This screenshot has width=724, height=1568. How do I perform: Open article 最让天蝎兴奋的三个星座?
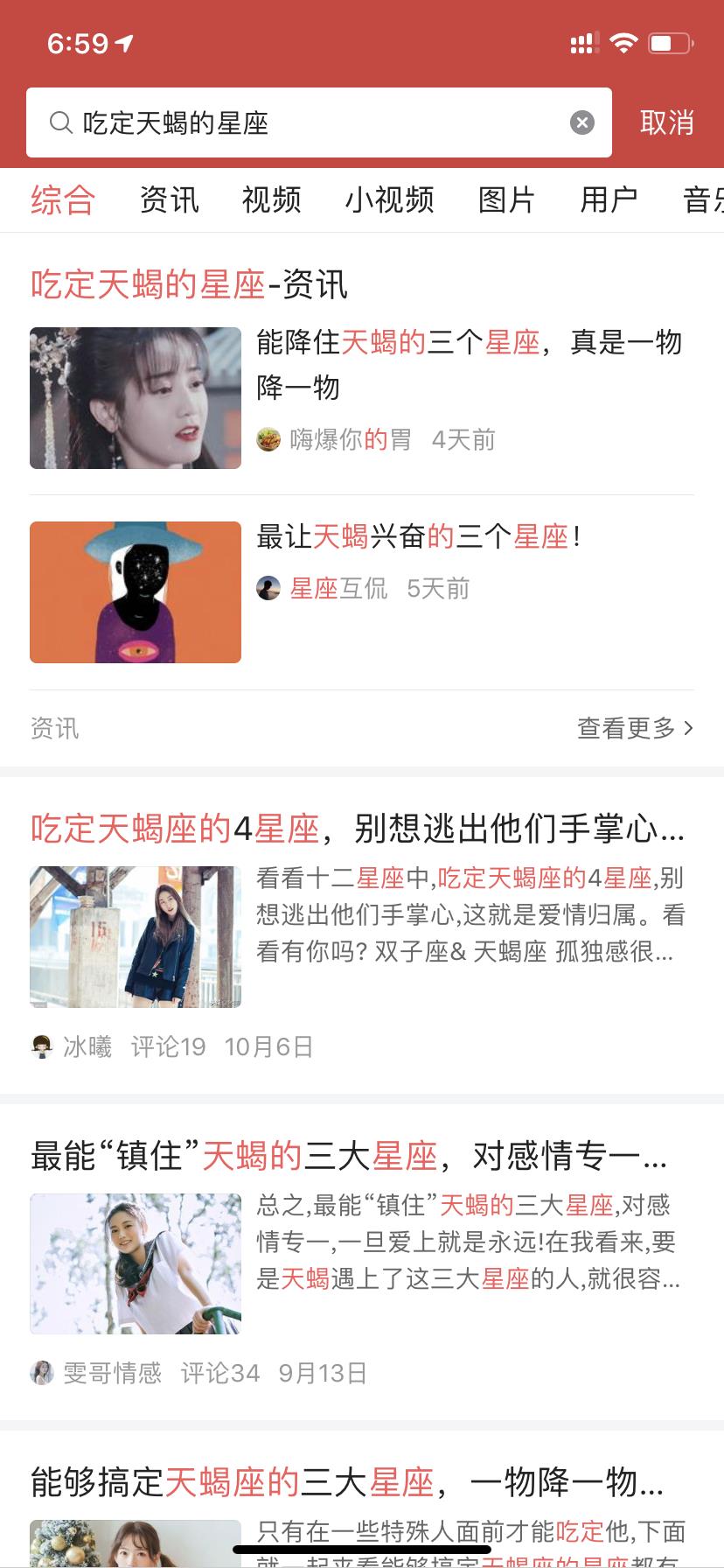tap(418, 536)
